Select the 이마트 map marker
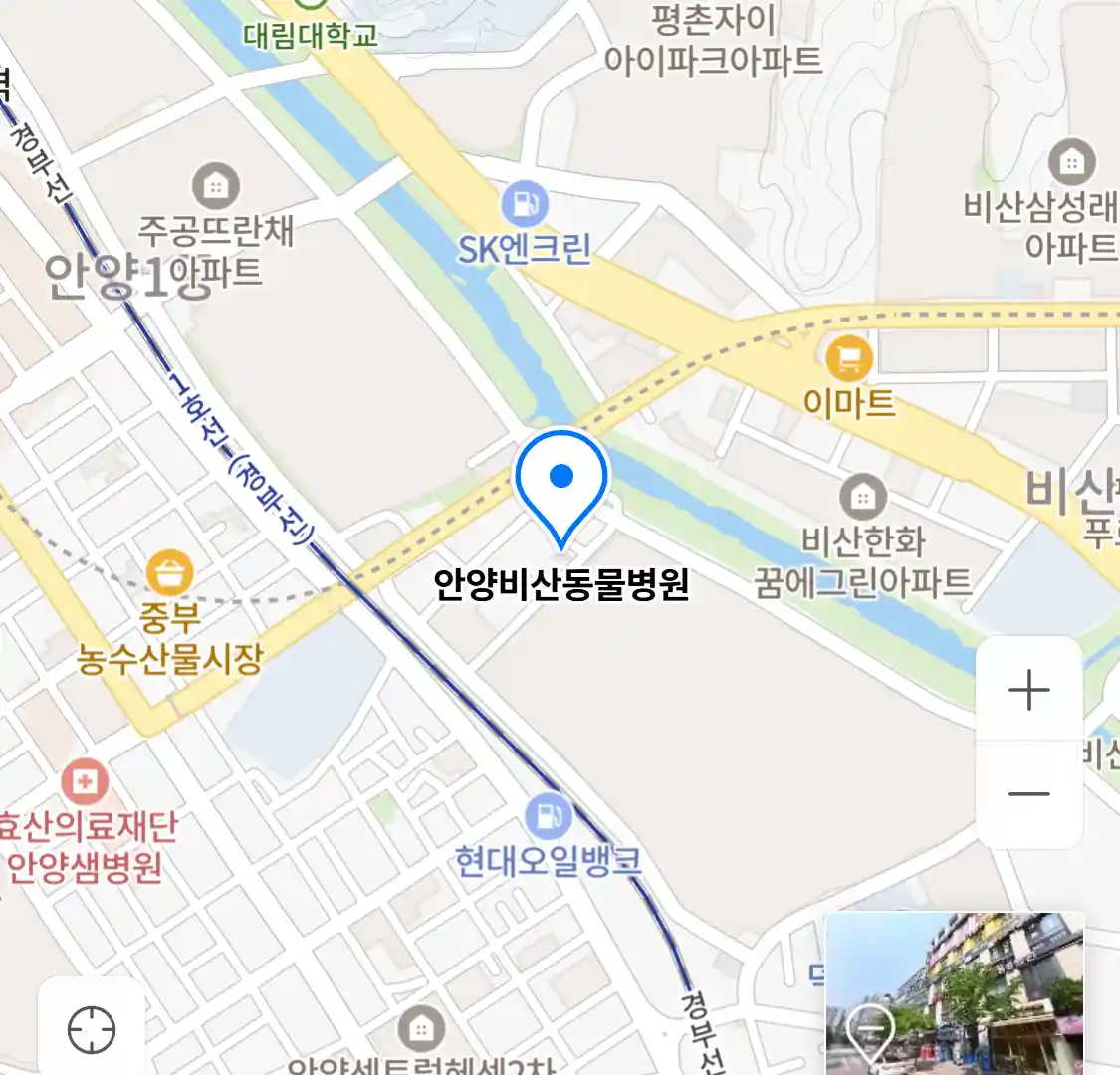Viewport: 1120px width, 1075px height. (849, 359)
